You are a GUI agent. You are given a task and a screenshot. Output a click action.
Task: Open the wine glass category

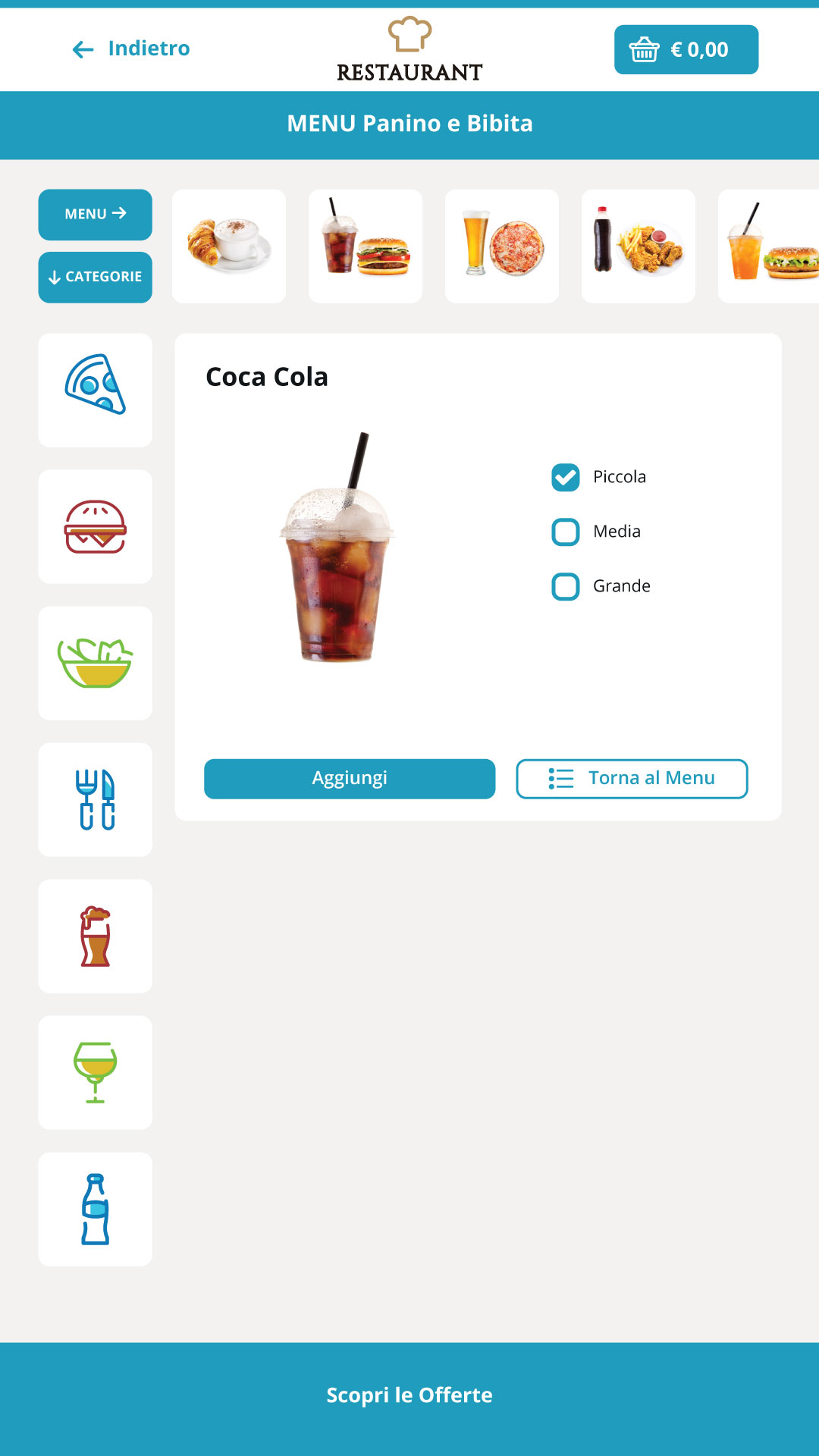(95, 1073)
